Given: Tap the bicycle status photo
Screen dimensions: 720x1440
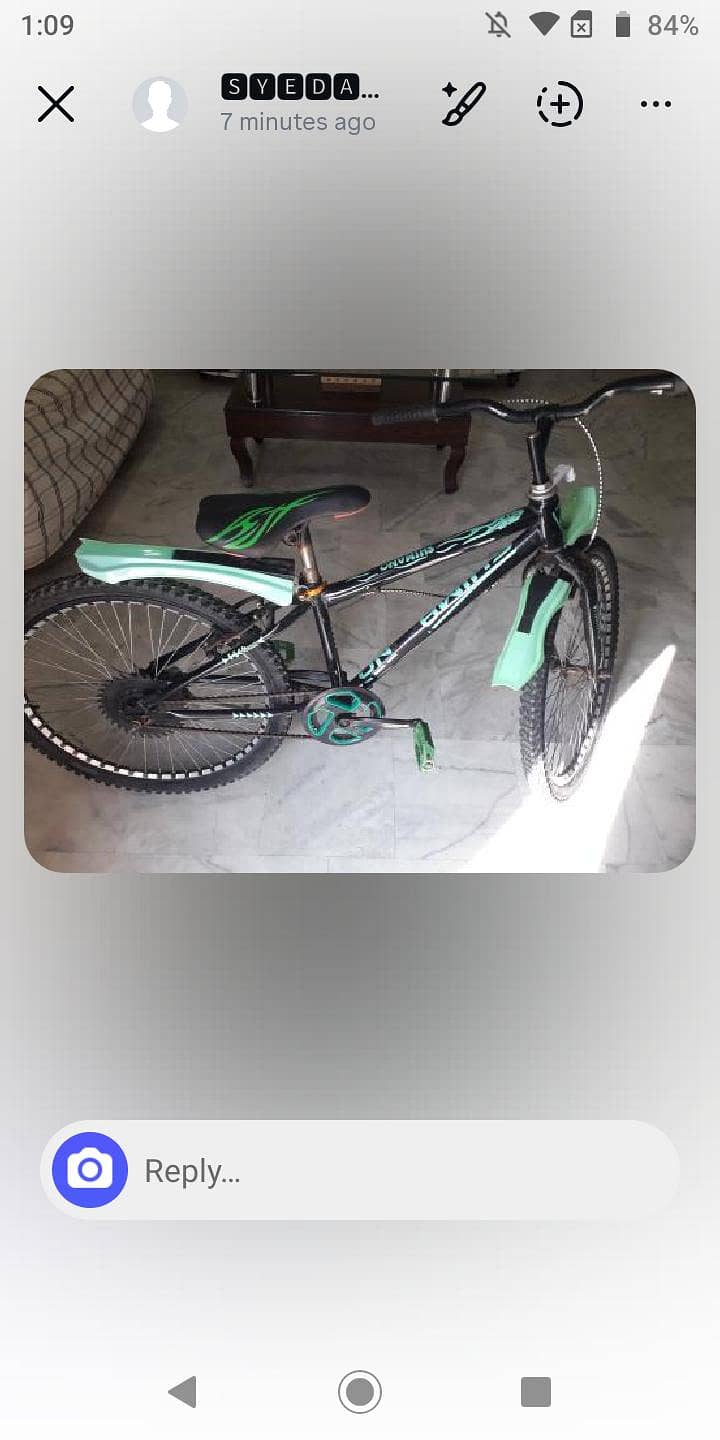Looking at the screenshot, I should (360, 617).
